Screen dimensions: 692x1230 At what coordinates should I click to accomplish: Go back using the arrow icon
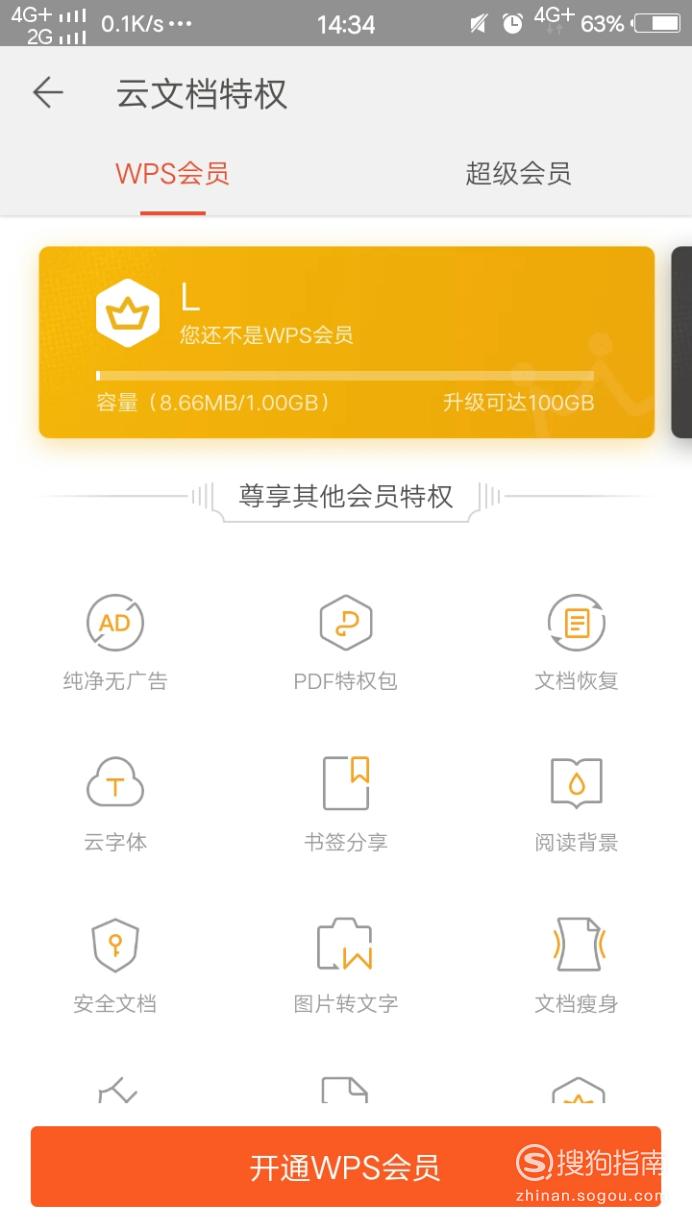point(47,94)
